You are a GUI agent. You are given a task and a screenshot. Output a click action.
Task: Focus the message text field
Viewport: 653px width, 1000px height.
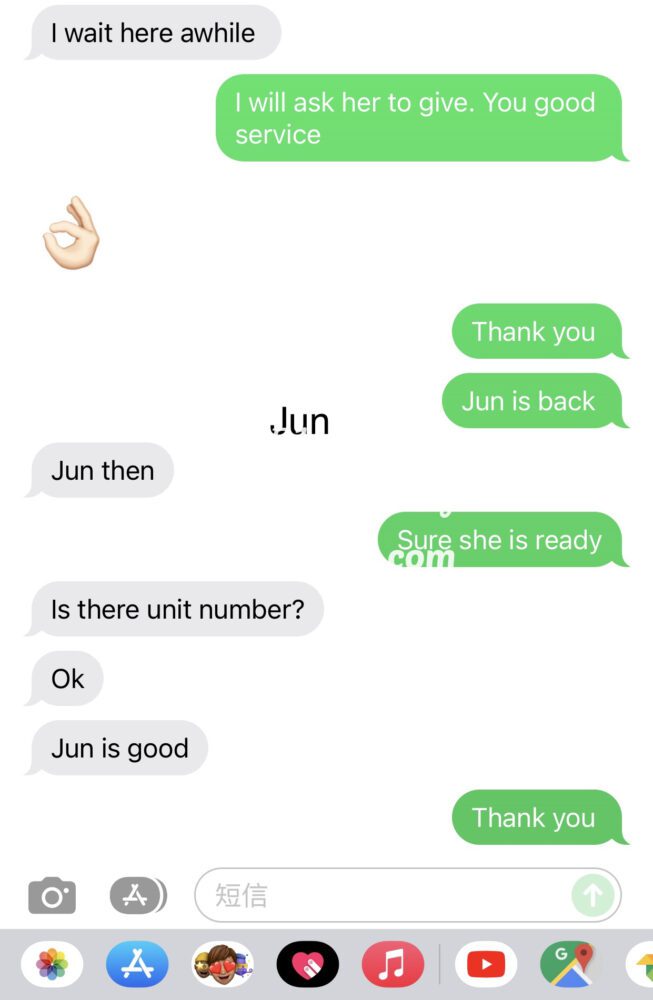coord(380,895)
